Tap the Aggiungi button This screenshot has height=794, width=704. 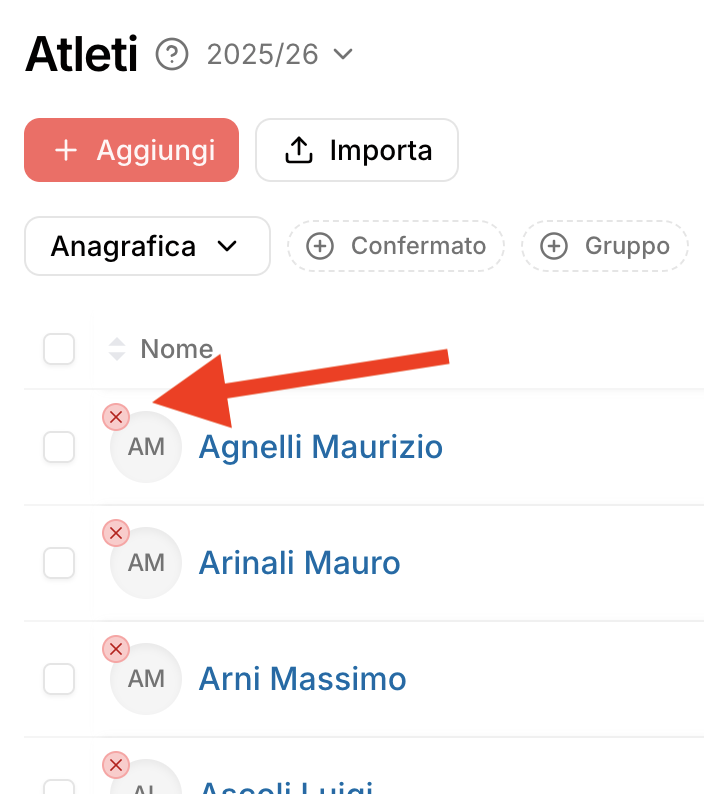(x=131, y=150)
